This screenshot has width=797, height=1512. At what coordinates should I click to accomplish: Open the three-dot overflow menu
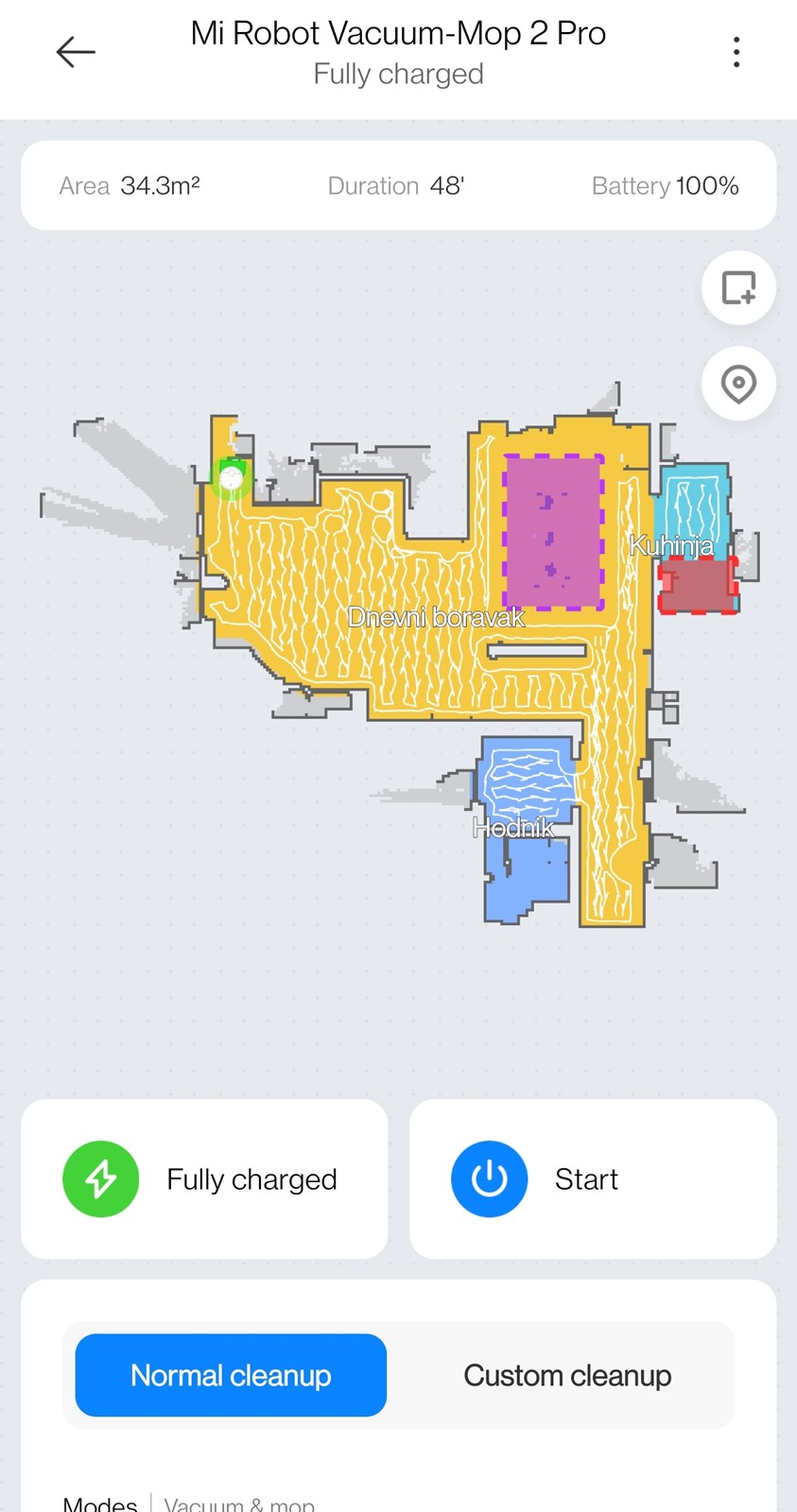(x=736, y=52)
